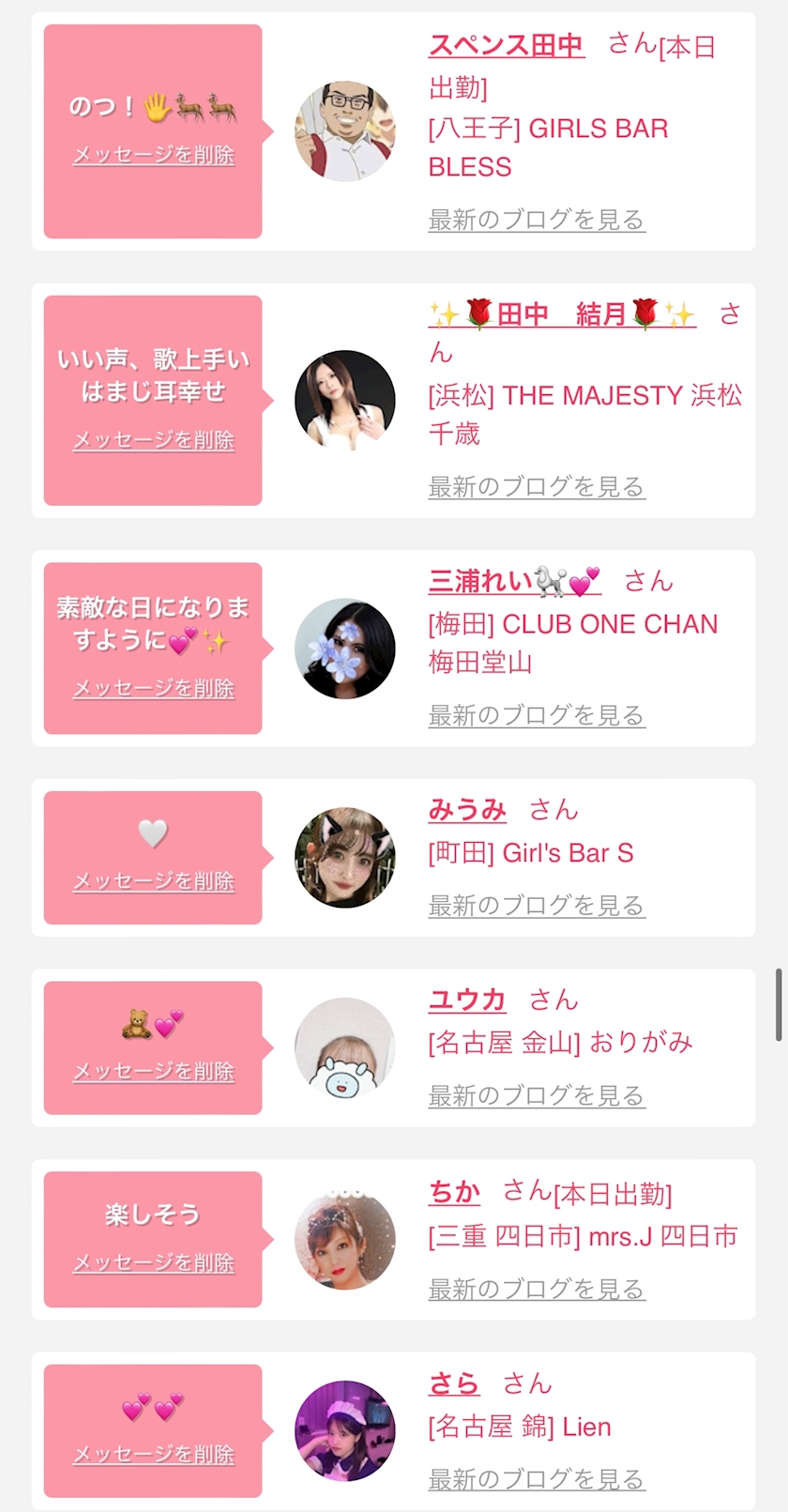The image size is (788, 1512).
Task: View ユウカ's latest blog
Action: point(537,1095)
